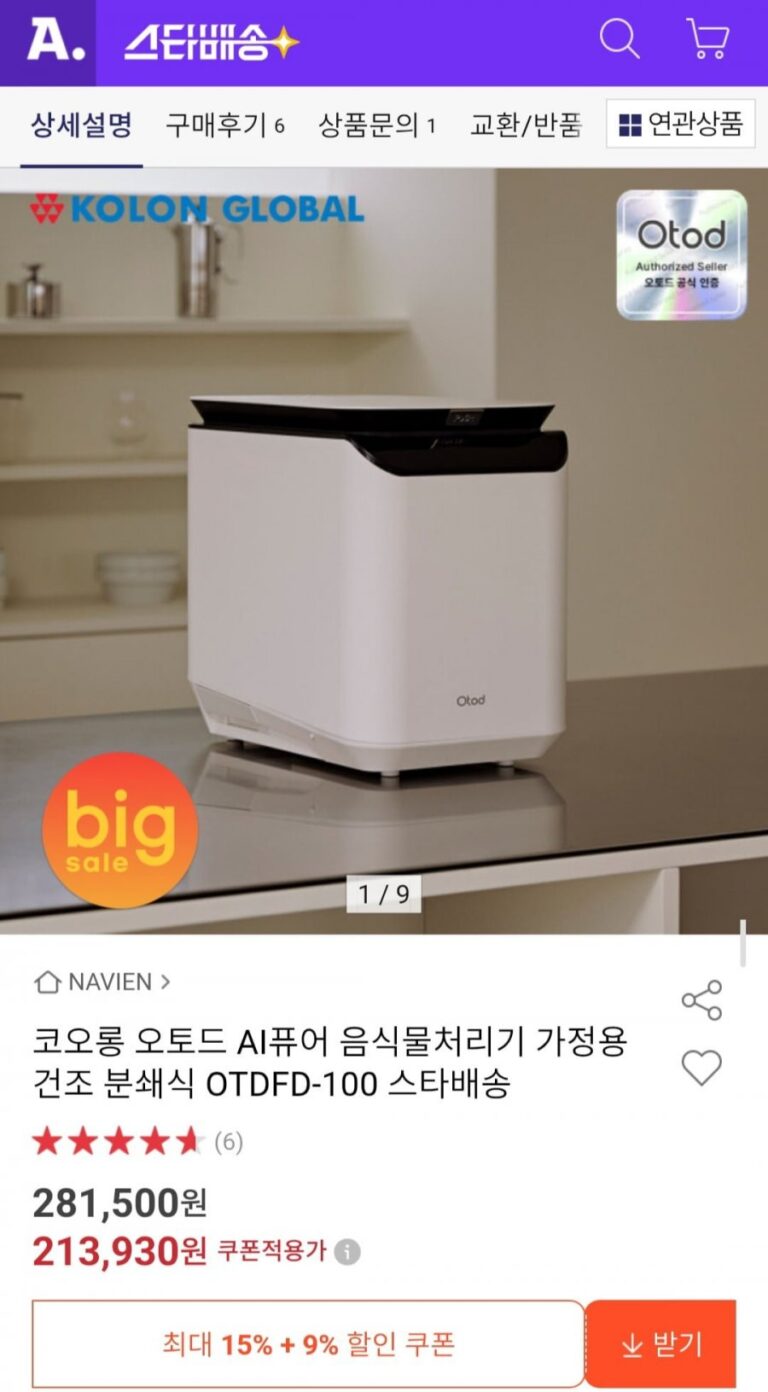Image resolution: width=768 pixels, height=1392 pixels.
Task: Open 연관상품 related products
Action: [x=681, y=125]
